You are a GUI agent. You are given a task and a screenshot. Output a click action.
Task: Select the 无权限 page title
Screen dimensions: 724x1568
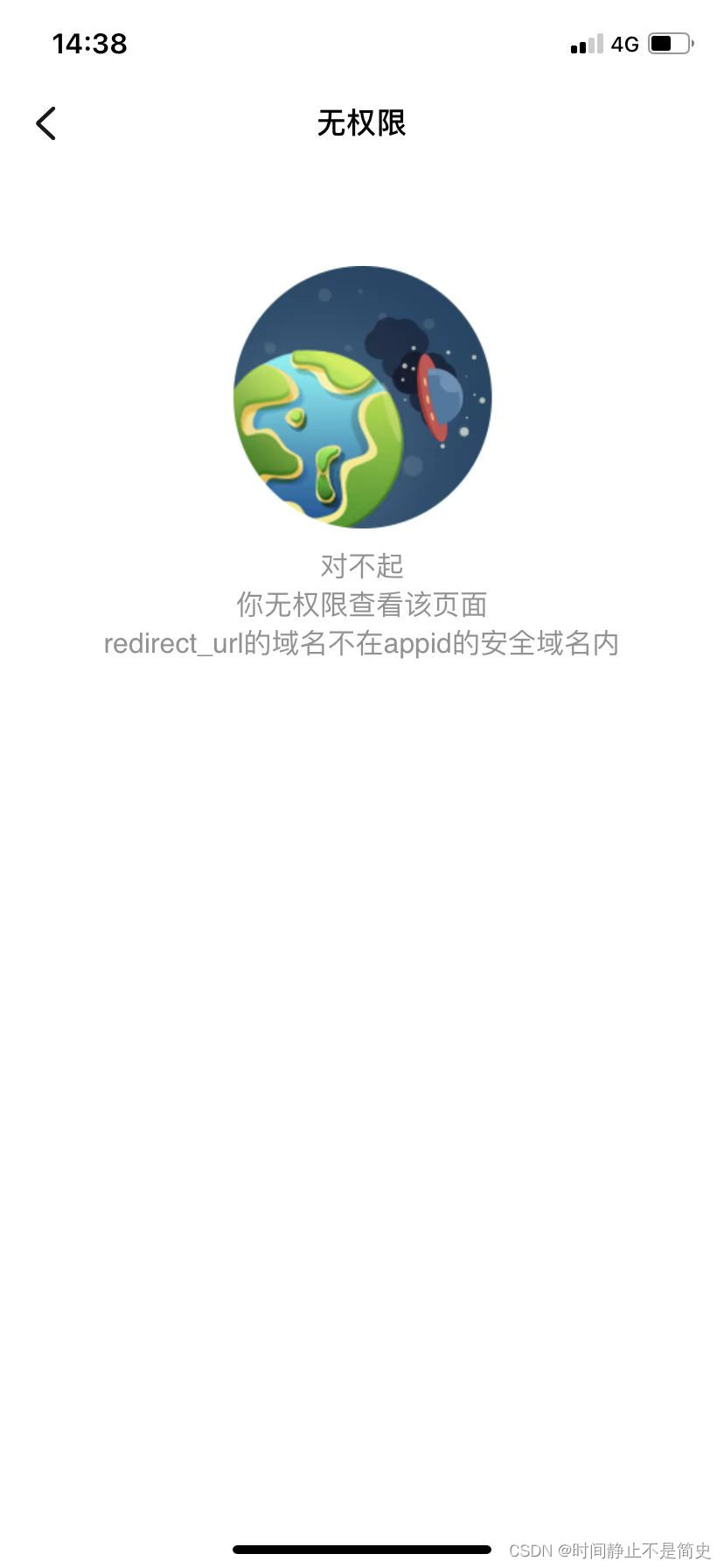(x=362, y=123)
